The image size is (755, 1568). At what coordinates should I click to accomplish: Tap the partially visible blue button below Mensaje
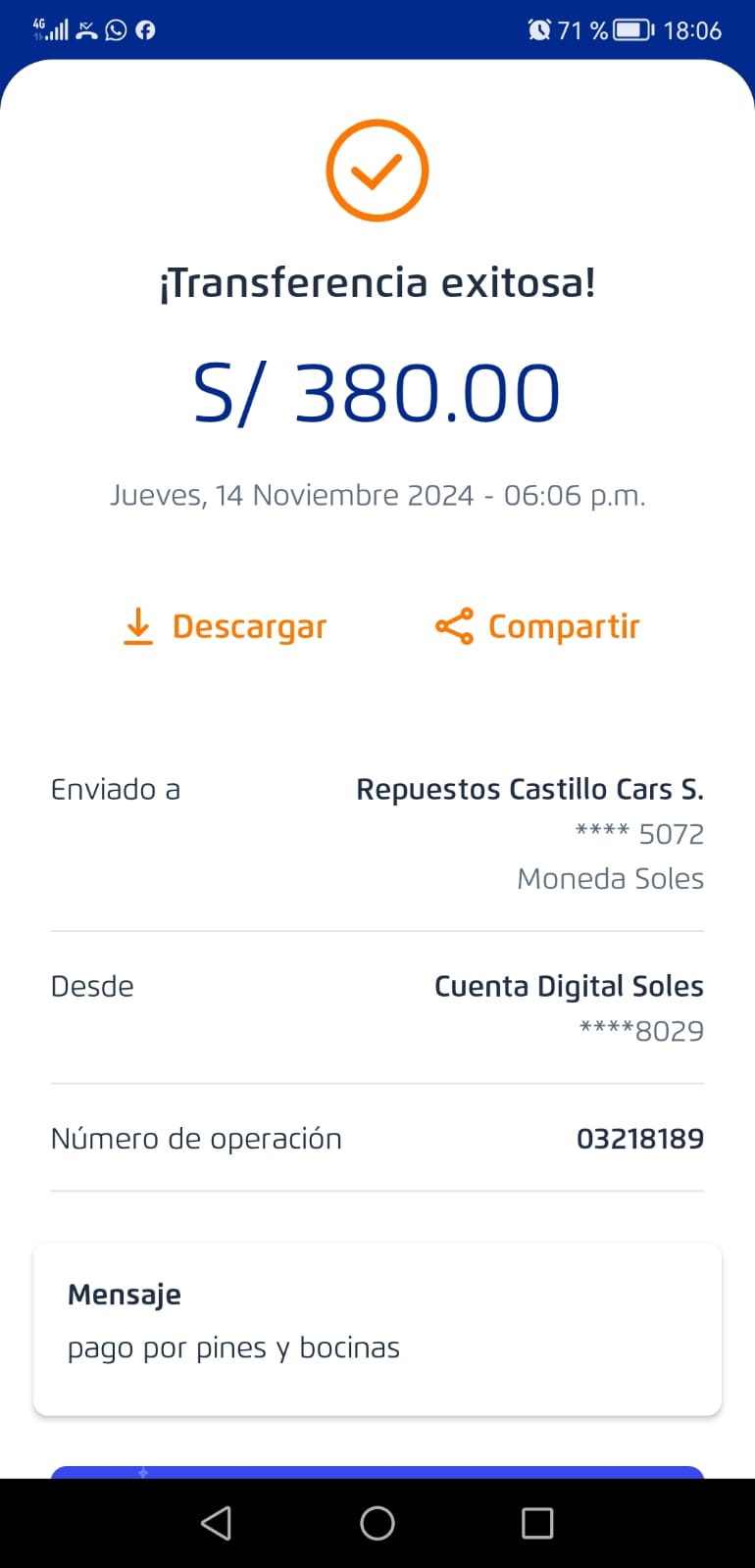(377, 1472)
